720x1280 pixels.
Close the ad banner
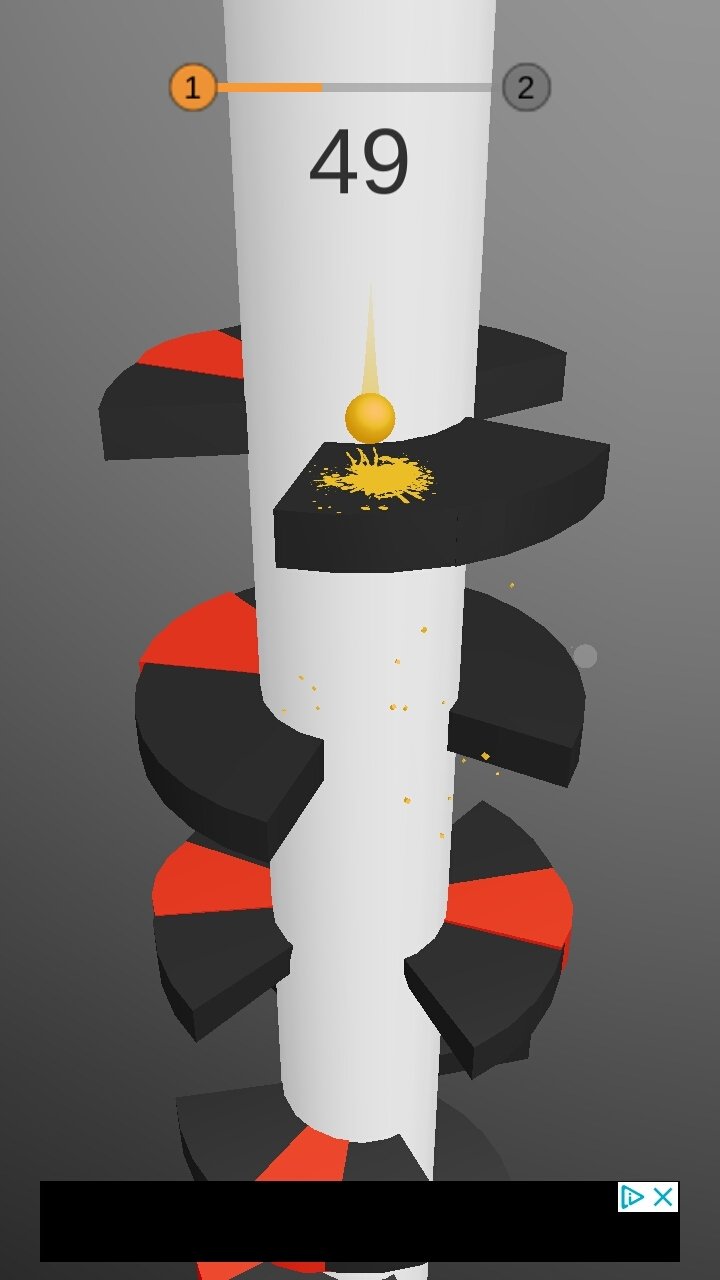(663, 1197)
